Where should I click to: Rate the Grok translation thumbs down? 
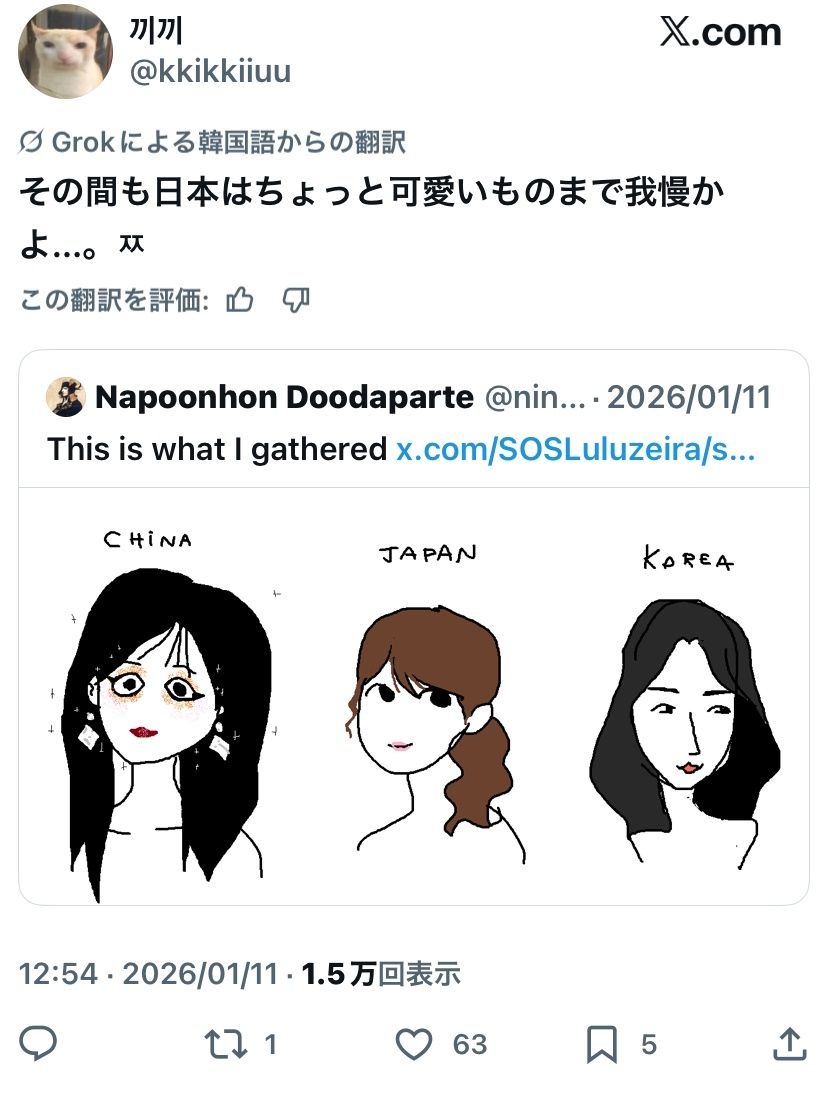pyautogui.click(x=296, y=299)
